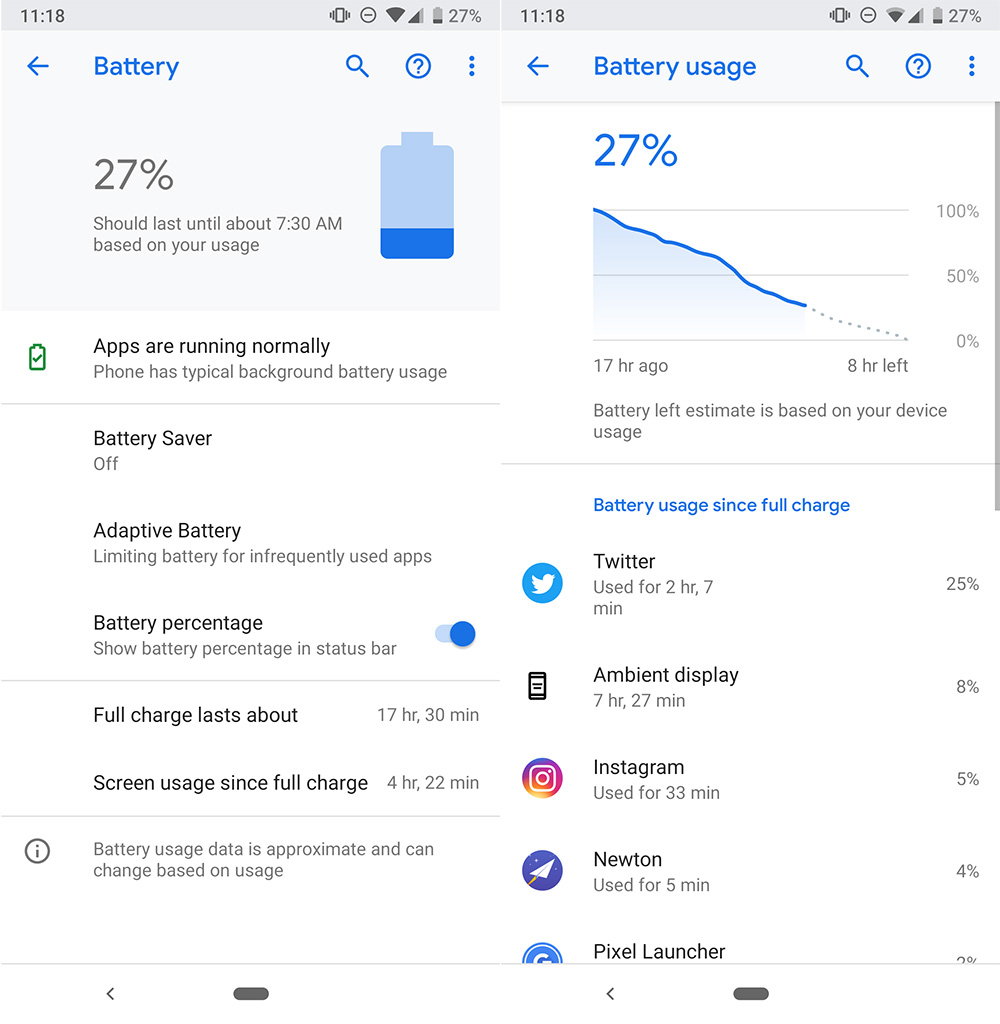Screen dimensions: 1000x1024
Task: Open overflow menu on the Battery screen
Action: pyautogui.click(x=471, y=66)
